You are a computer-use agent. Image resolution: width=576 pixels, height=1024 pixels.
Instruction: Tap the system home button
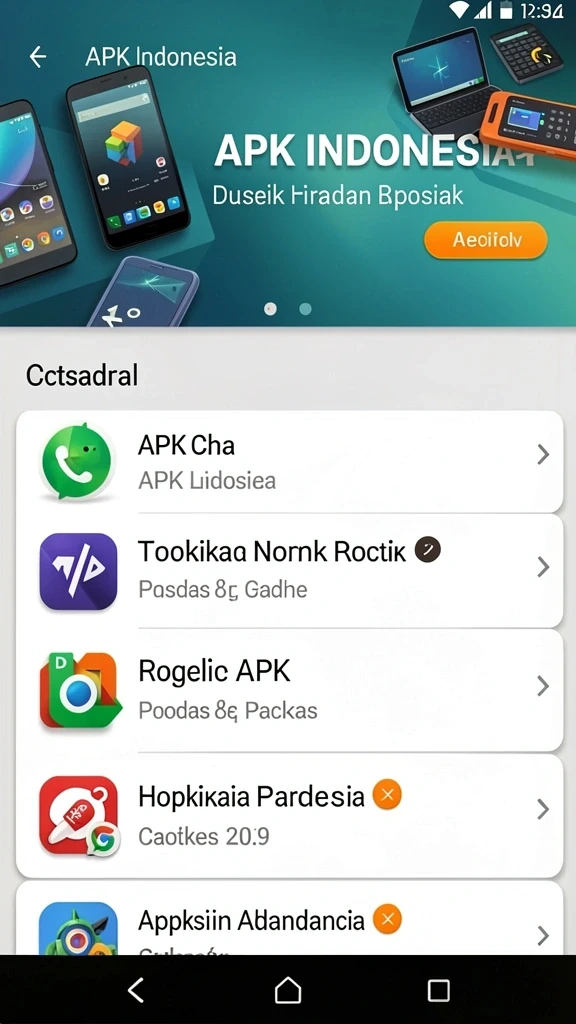click(288, 990)
